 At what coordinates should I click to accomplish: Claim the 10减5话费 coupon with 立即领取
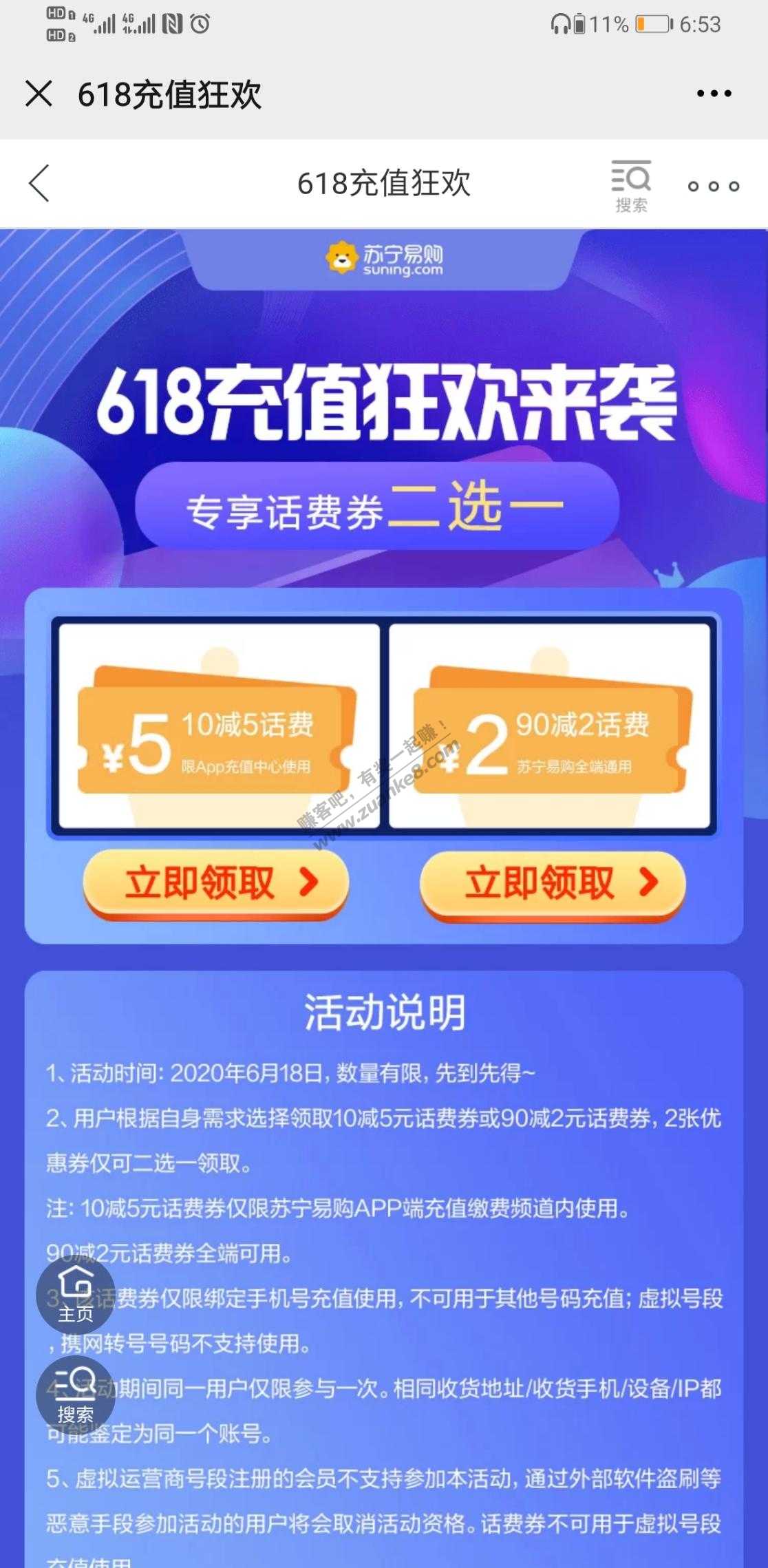[x=215, y=883]
